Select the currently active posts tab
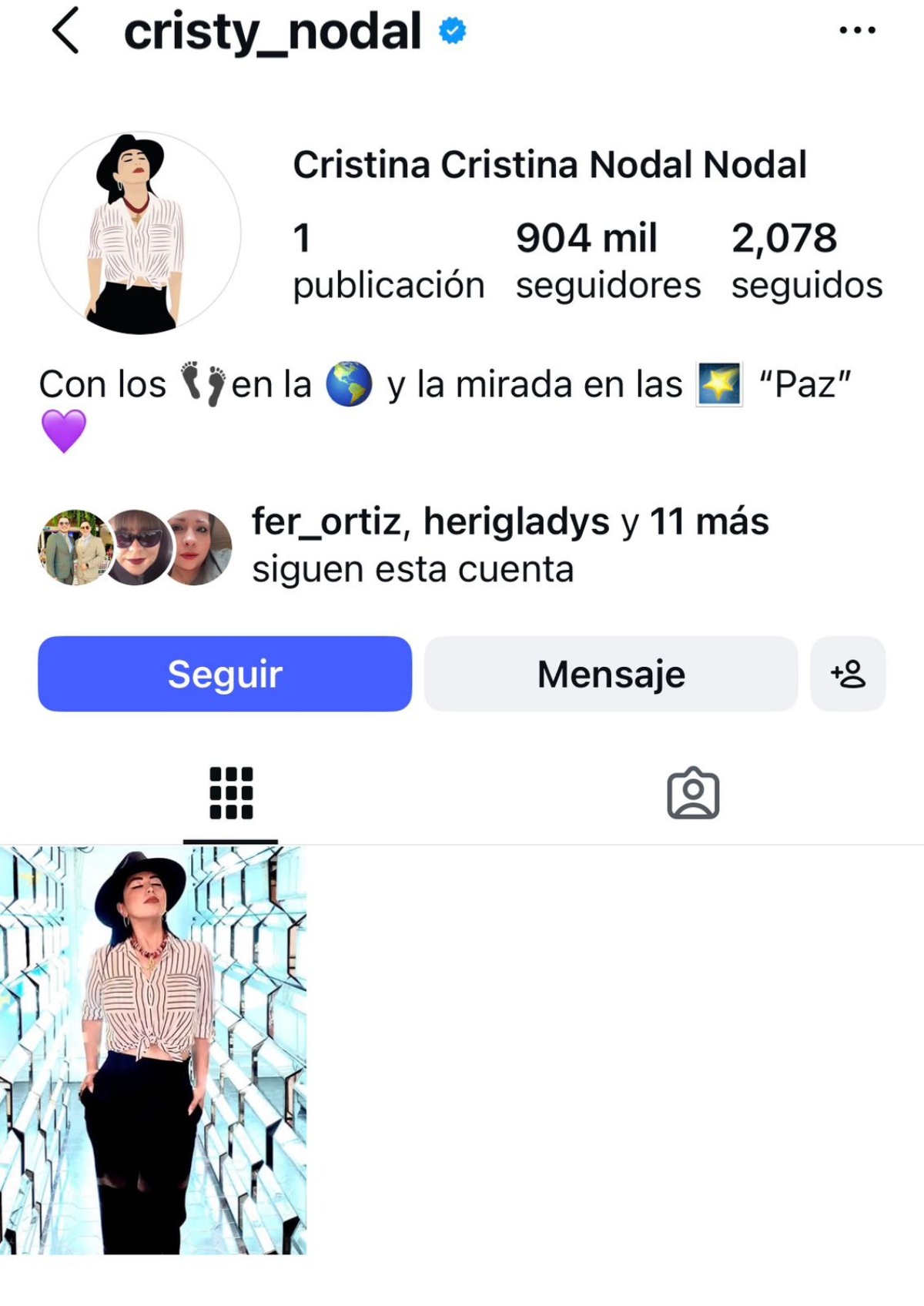This screenshot has height=1306, width=924. (231, 791)
